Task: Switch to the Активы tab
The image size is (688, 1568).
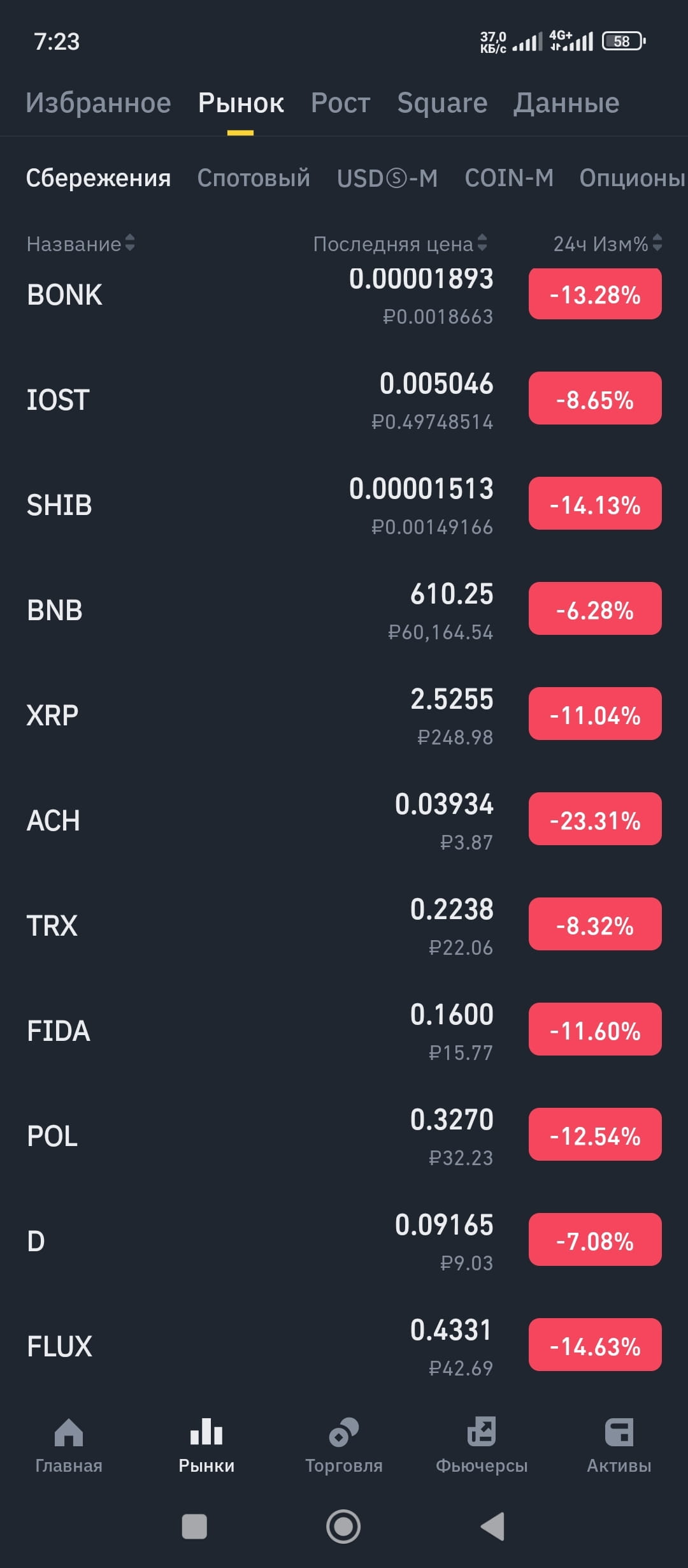Action: coord(619,1446)
